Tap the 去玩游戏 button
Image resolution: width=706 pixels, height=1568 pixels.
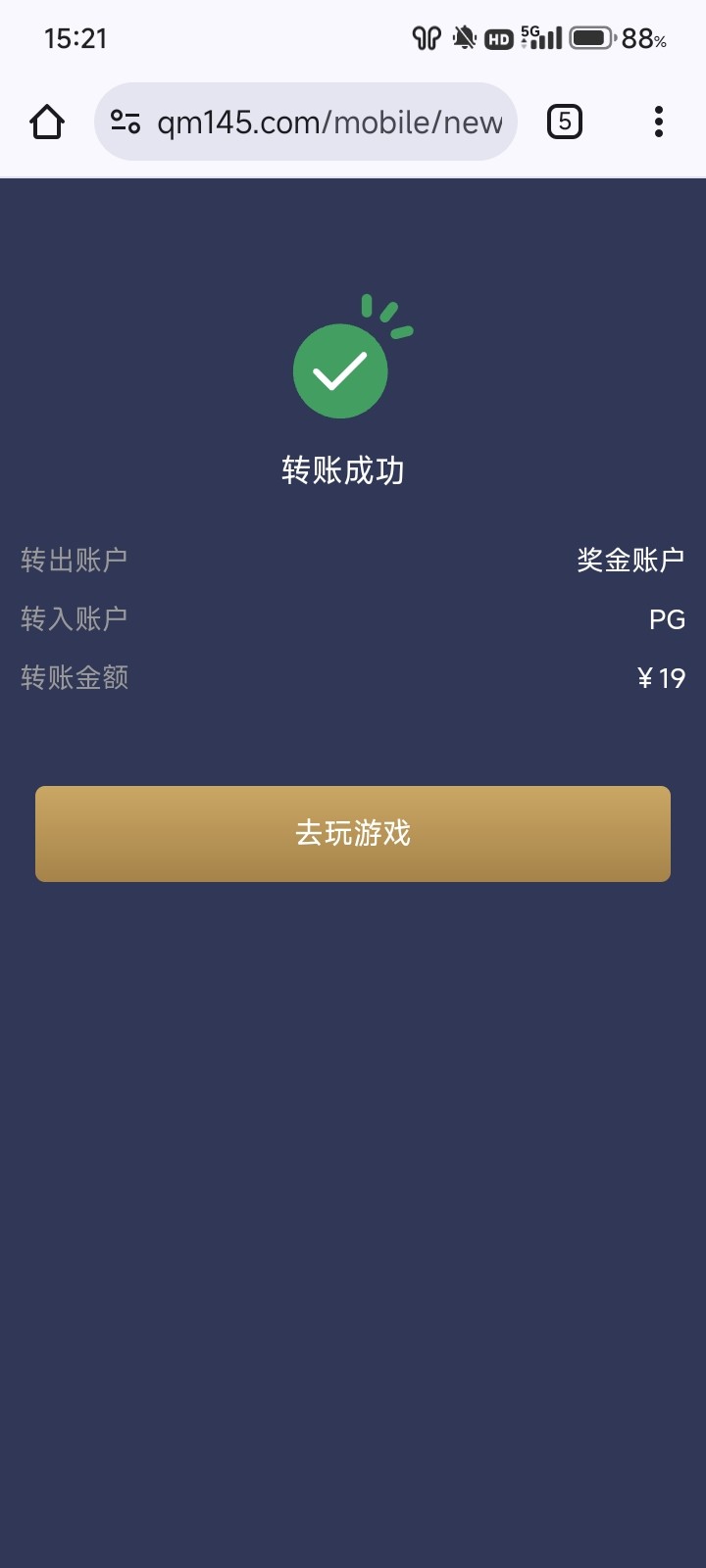[353, 833]
